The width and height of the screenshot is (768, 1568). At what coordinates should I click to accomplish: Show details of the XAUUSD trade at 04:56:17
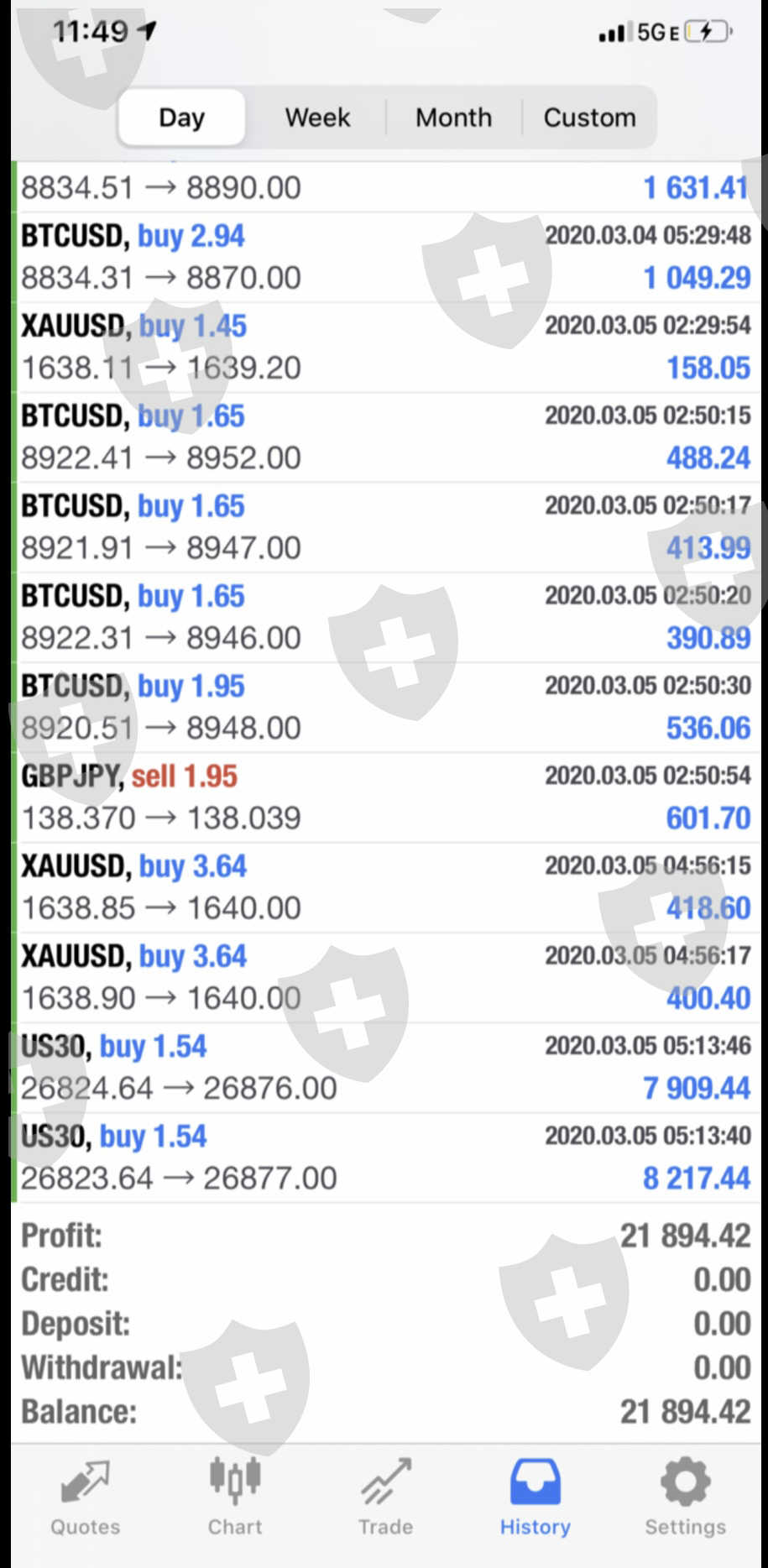tap(384, 977)
